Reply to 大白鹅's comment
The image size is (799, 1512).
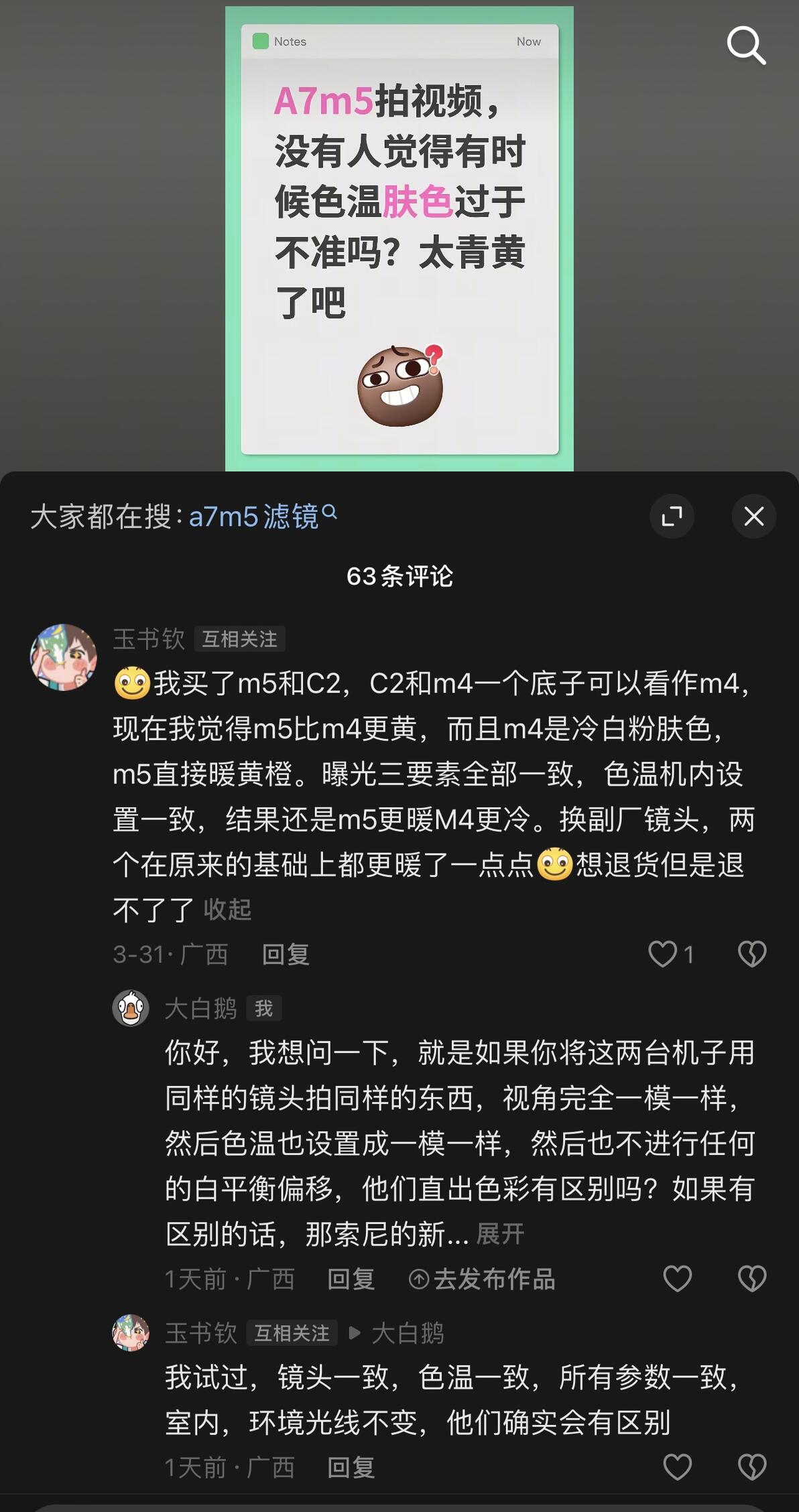(351, 1280)
